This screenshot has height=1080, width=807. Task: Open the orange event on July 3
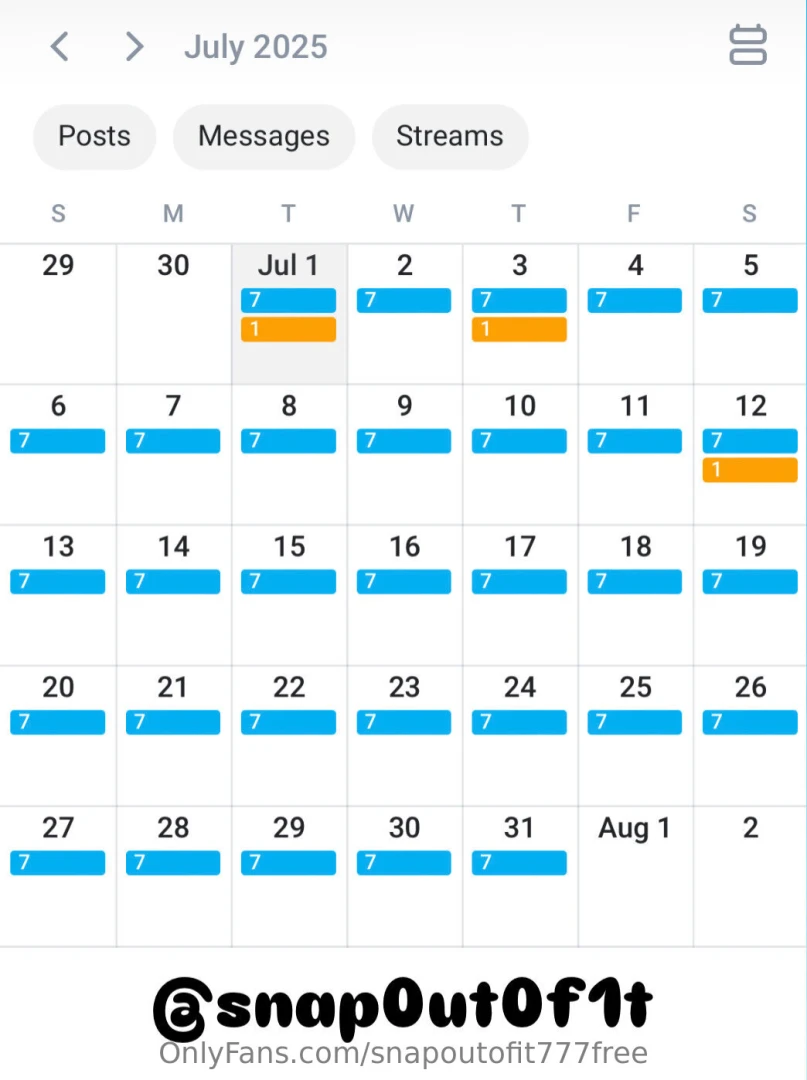click(519, 329)
